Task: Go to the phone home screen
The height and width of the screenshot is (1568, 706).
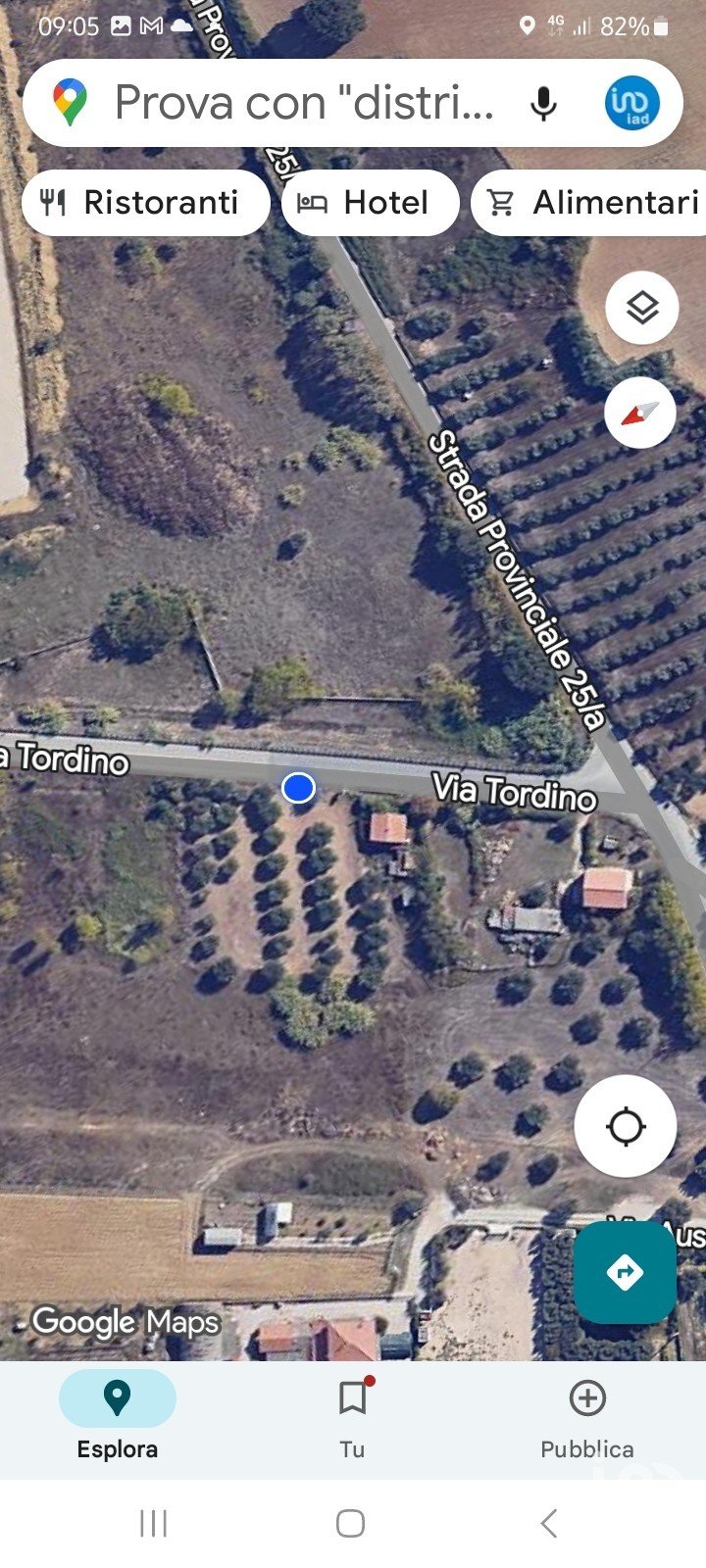Action: [x=351, y=1523]
